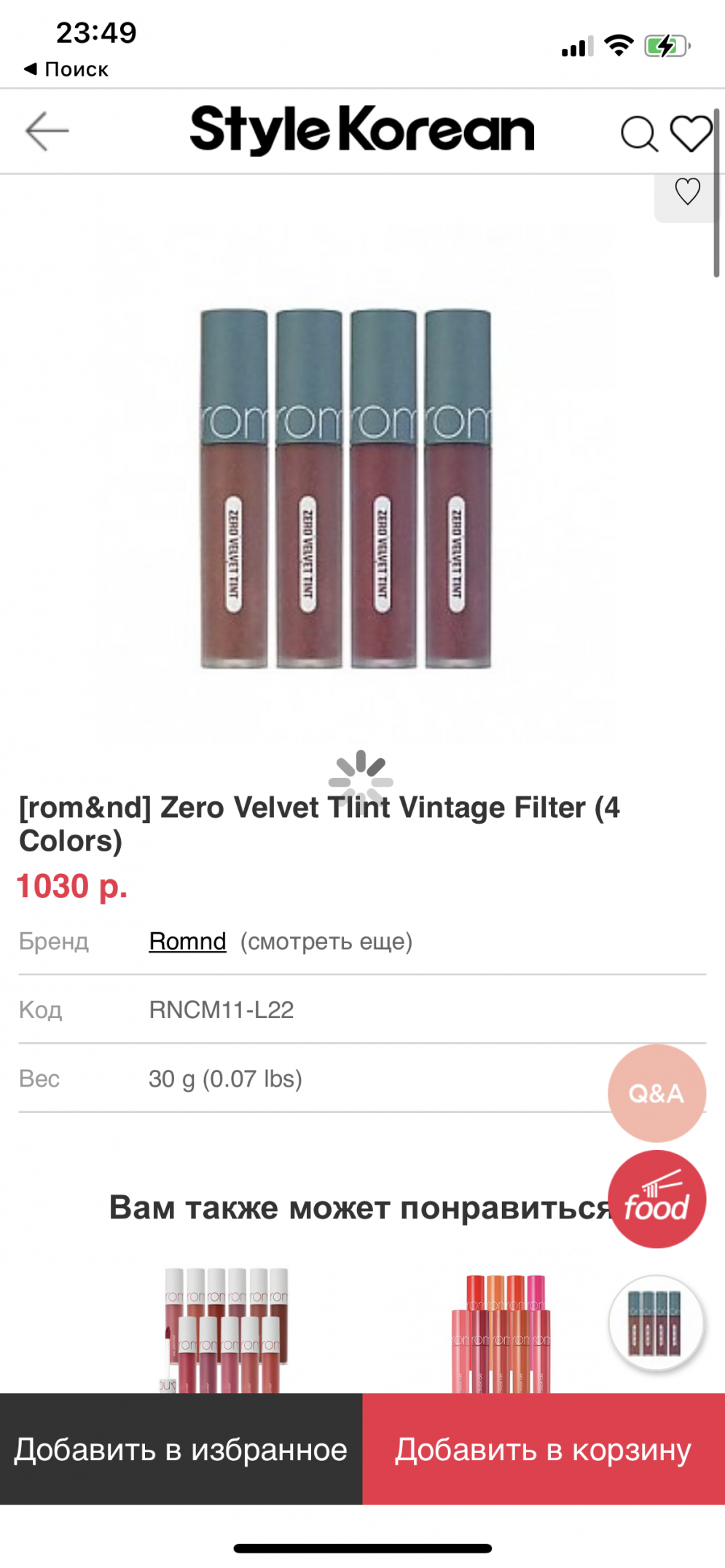Add the tint with "Добавить в корзину"
The width and height of the screenshot is (725, 1568).
click(544, 1449)
